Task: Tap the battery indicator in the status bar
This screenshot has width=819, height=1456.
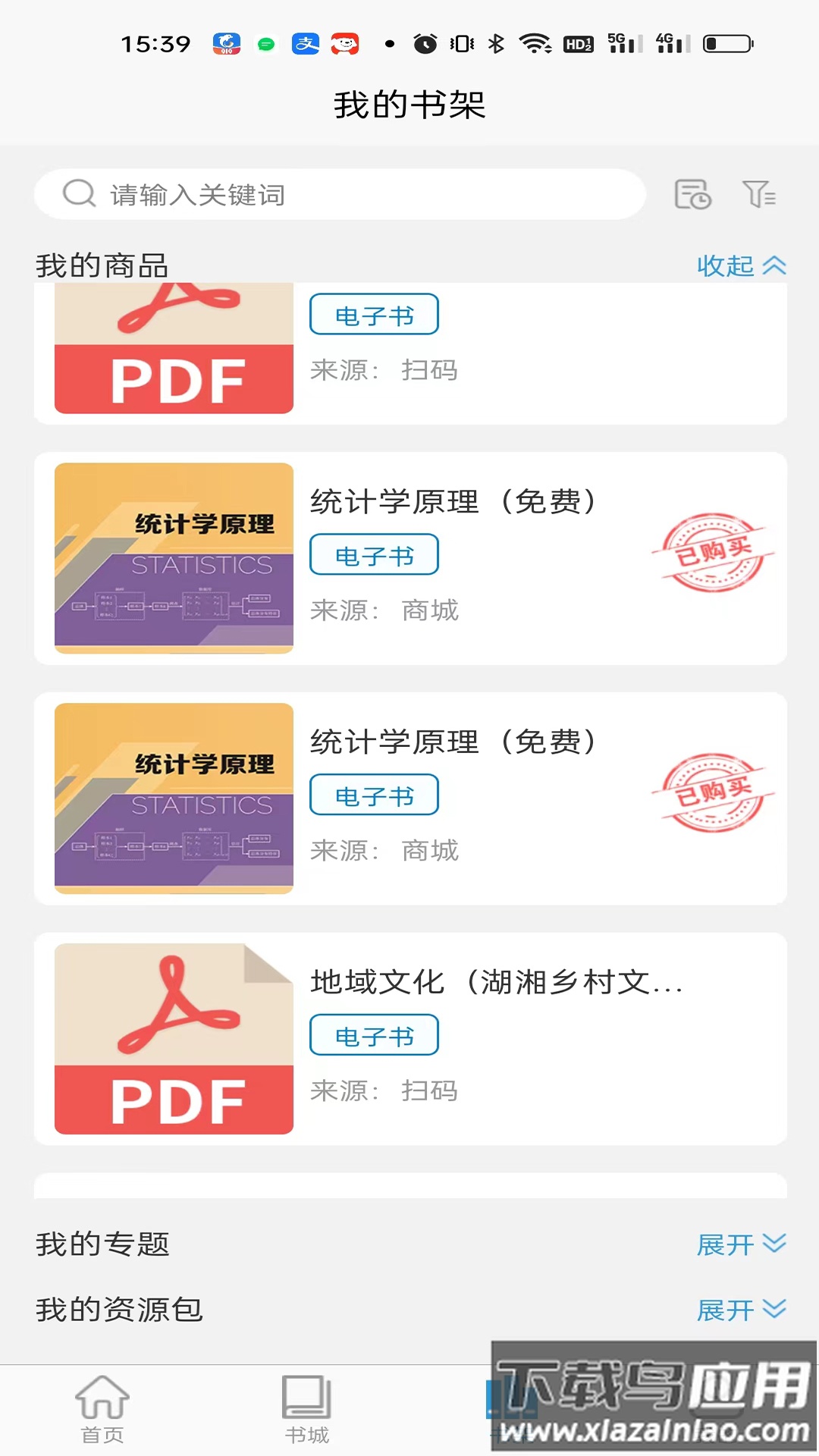Action: pyautogui.click(x=726, y=43)
